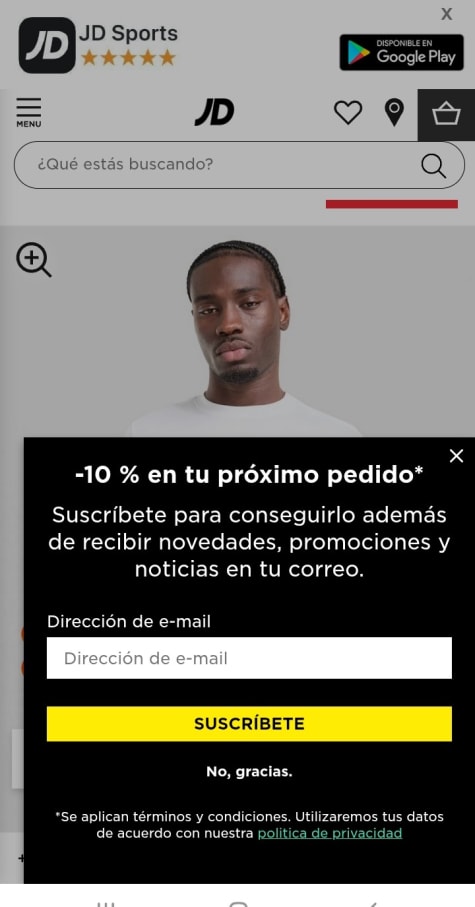Focus the Dirección de e-mail field
The width and height of the screenshot is (475, 907).
tap(249, 658)
